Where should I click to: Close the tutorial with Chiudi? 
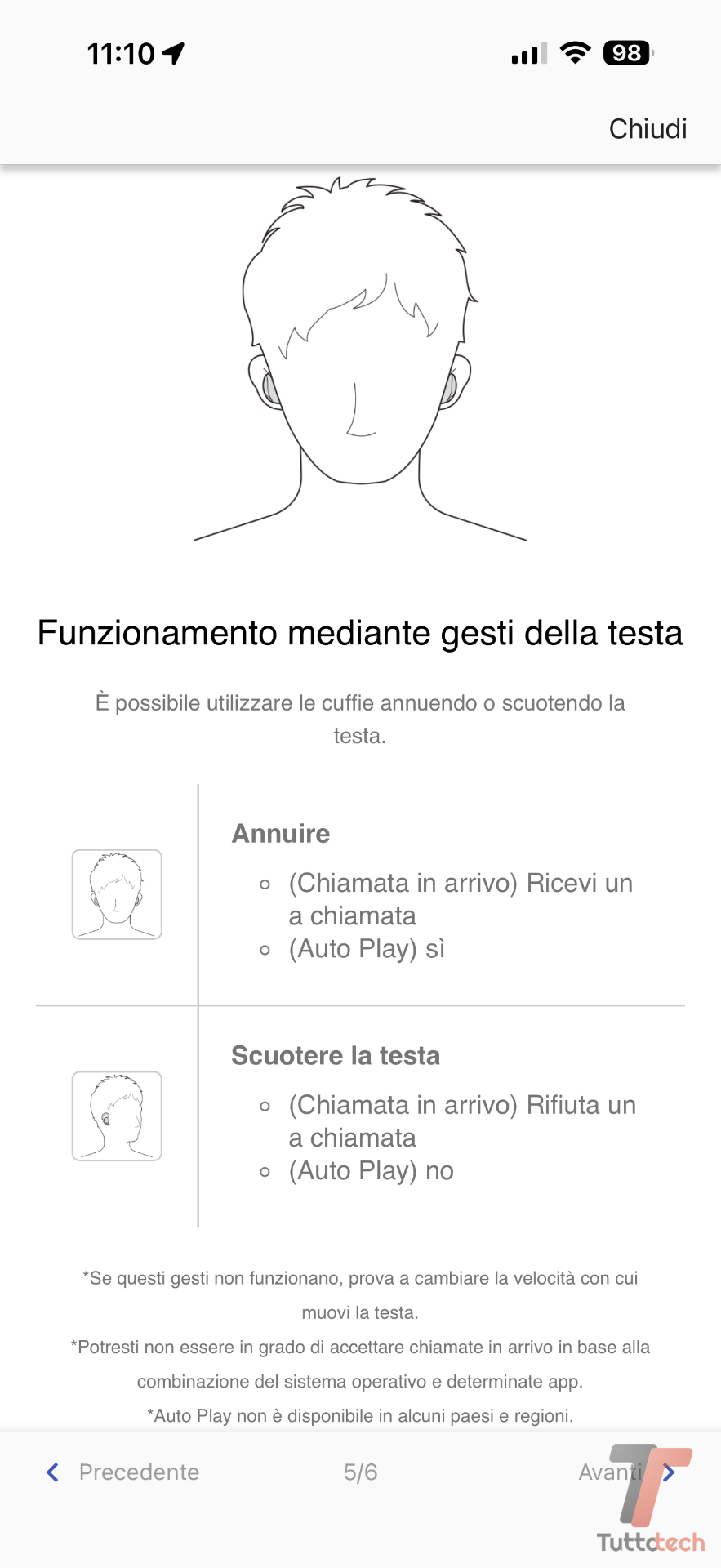tap(648, 129)
